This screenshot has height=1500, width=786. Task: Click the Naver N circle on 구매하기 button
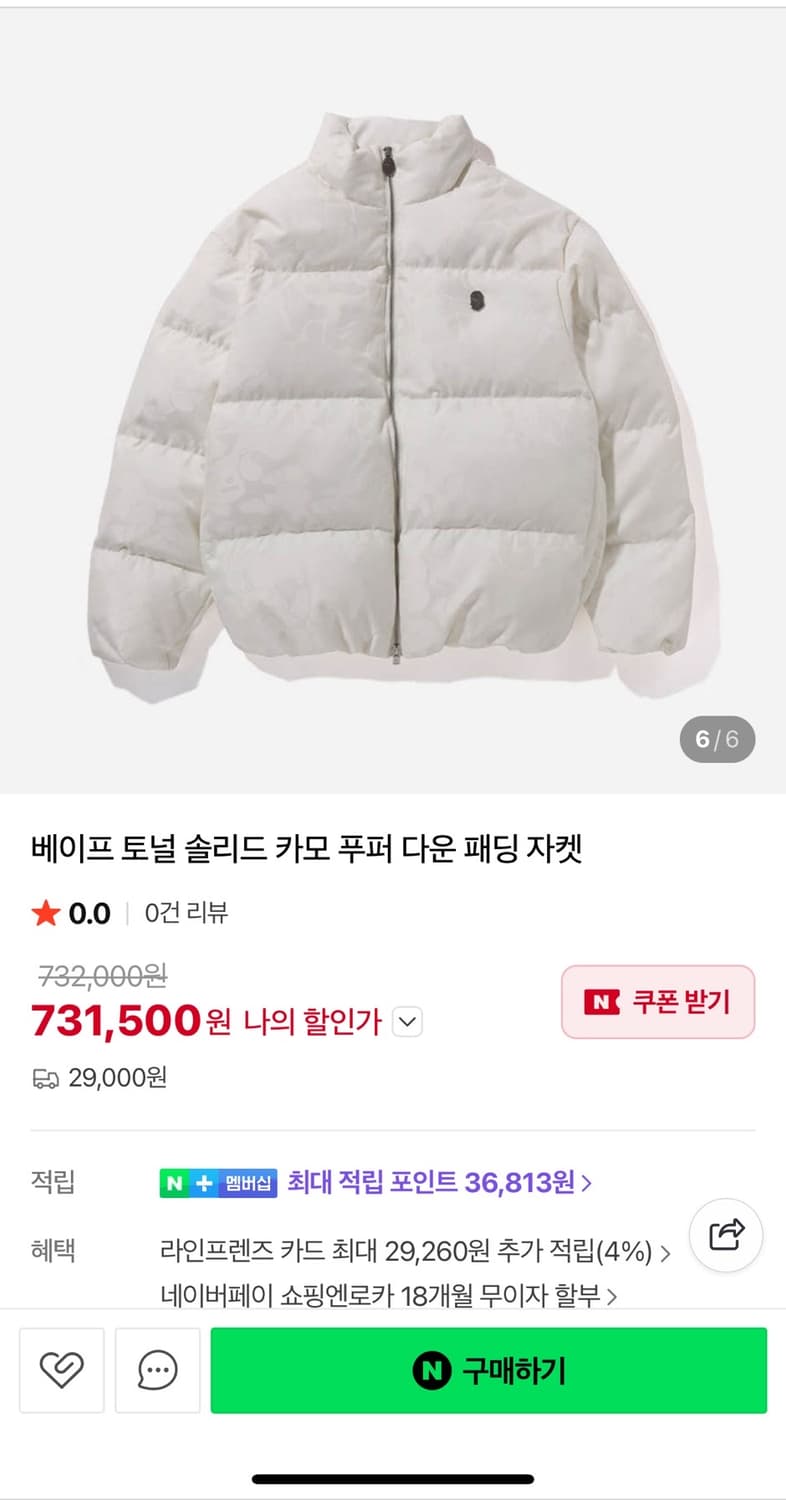point(431,1371)
